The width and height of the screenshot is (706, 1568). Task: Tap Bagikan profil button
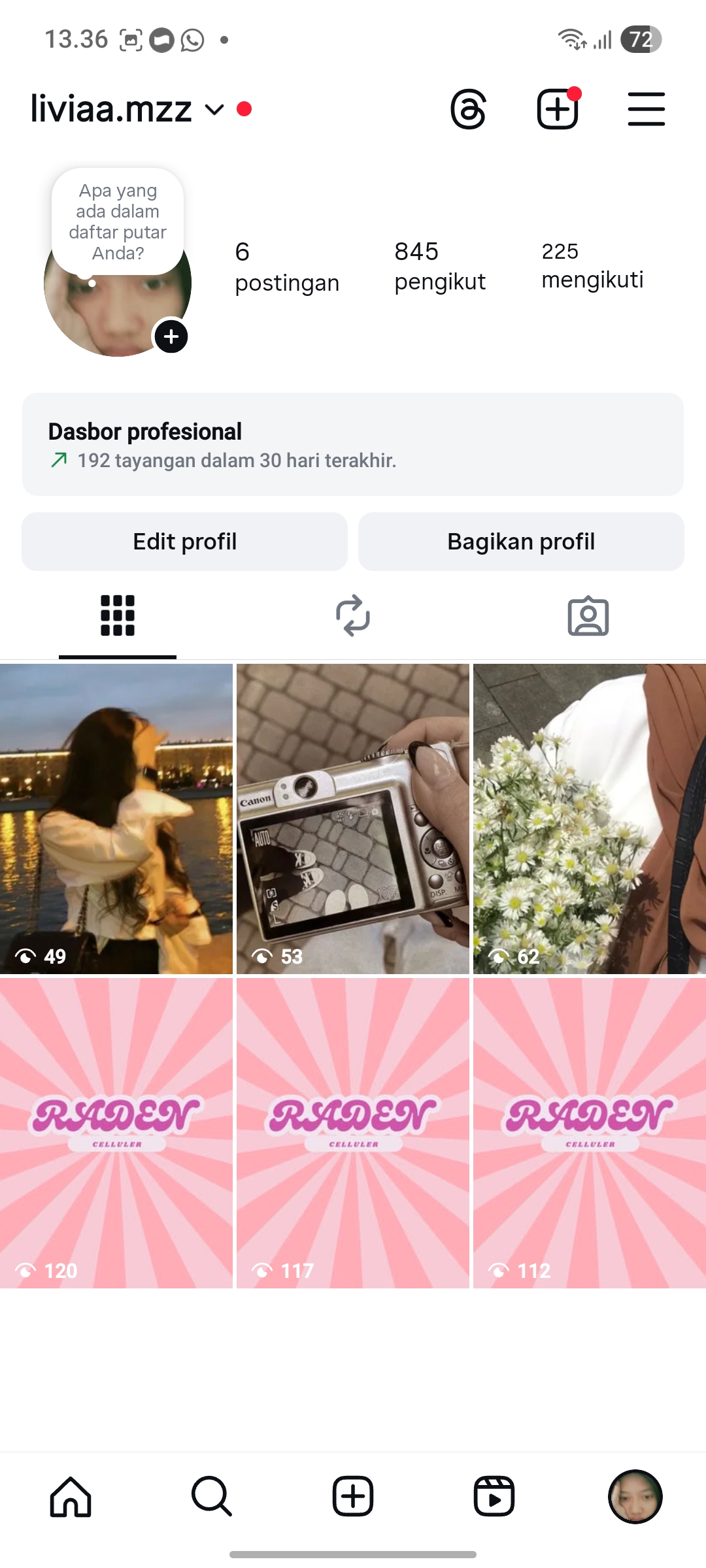coord(521,542)
